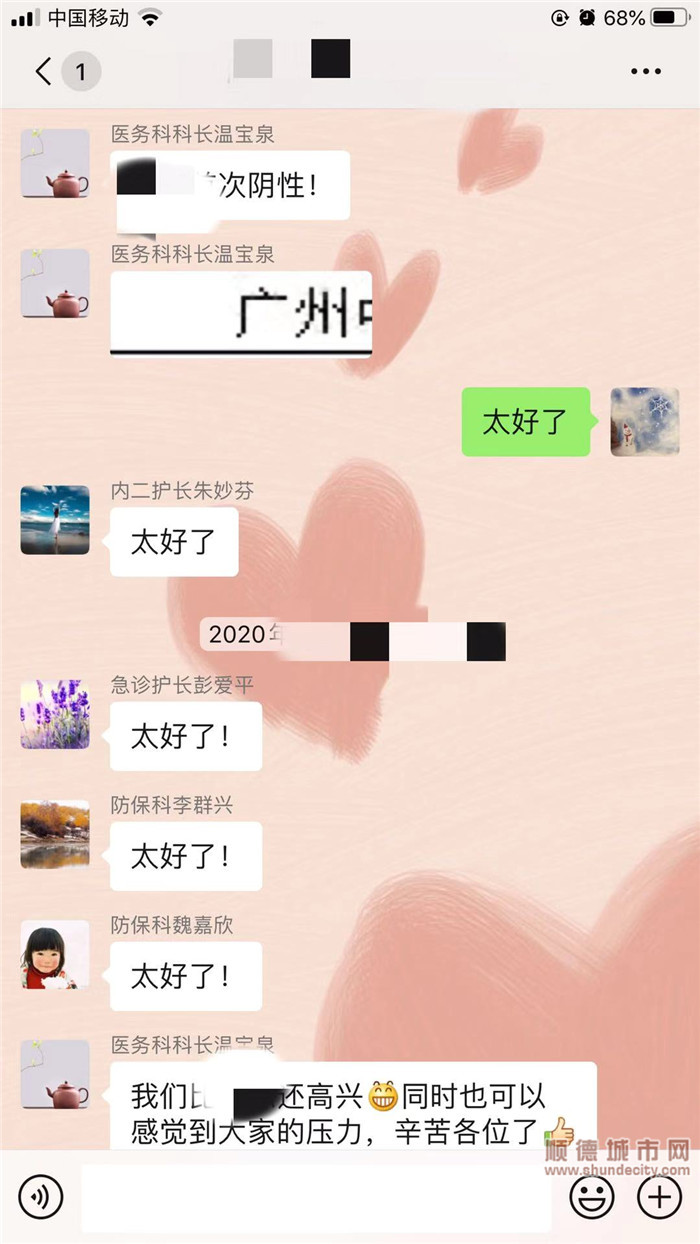
Task: Open my own avatar beside green 太好了
Action: click(x=645, y=422)
